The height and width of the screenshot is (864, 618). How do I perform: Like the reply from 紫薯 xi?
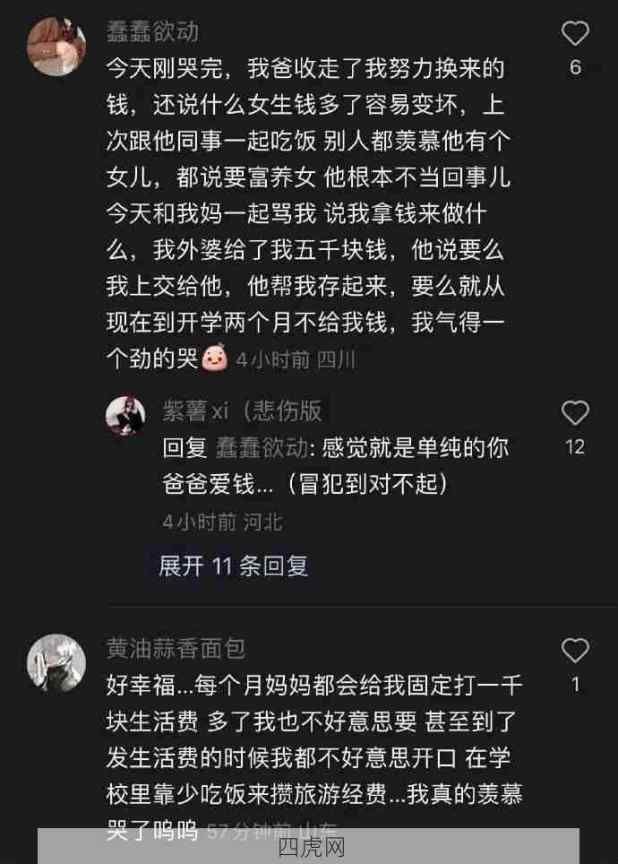(575, 413)
